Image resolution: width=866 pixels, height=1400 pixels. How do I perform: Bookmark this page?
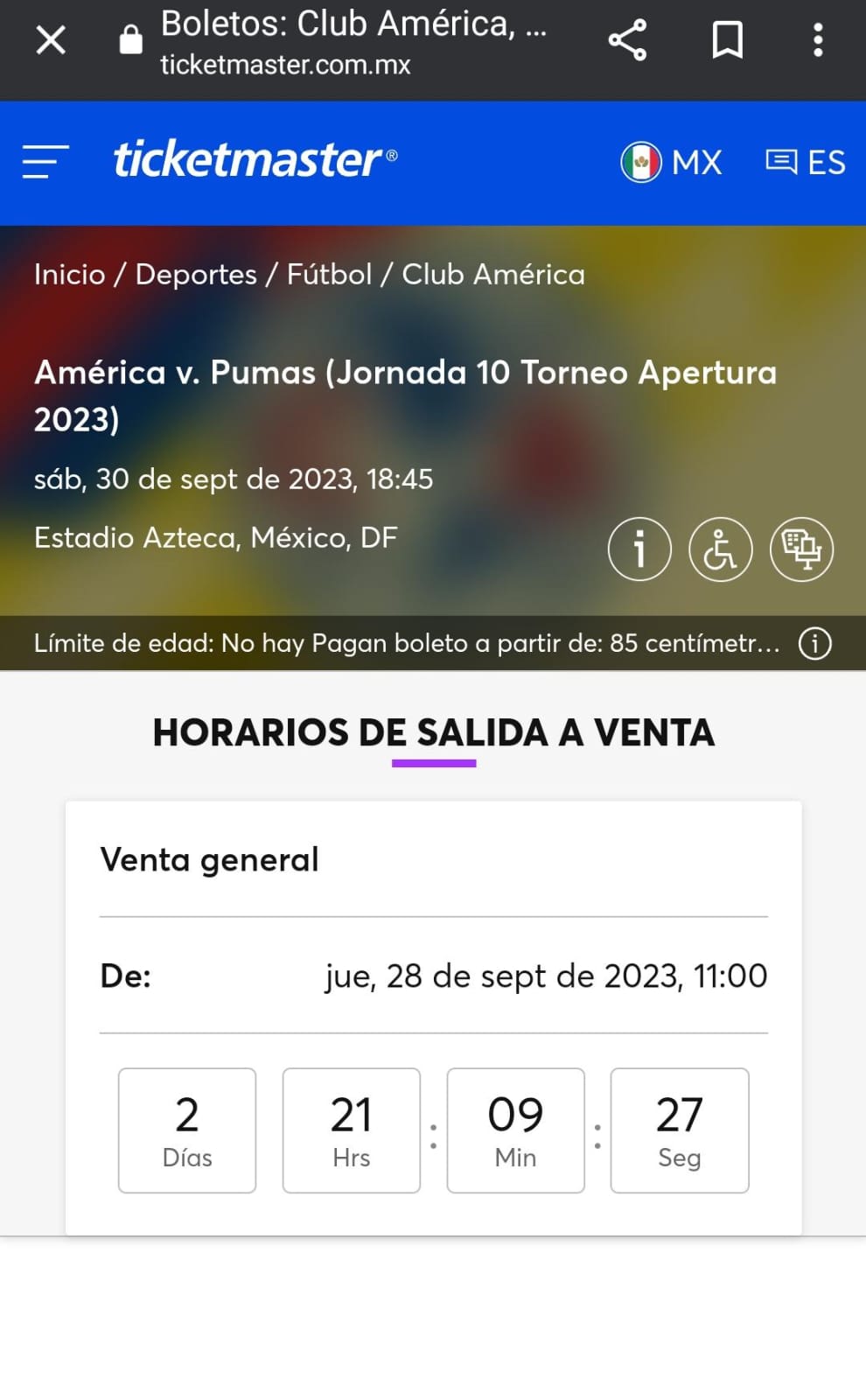click(727, 40)
